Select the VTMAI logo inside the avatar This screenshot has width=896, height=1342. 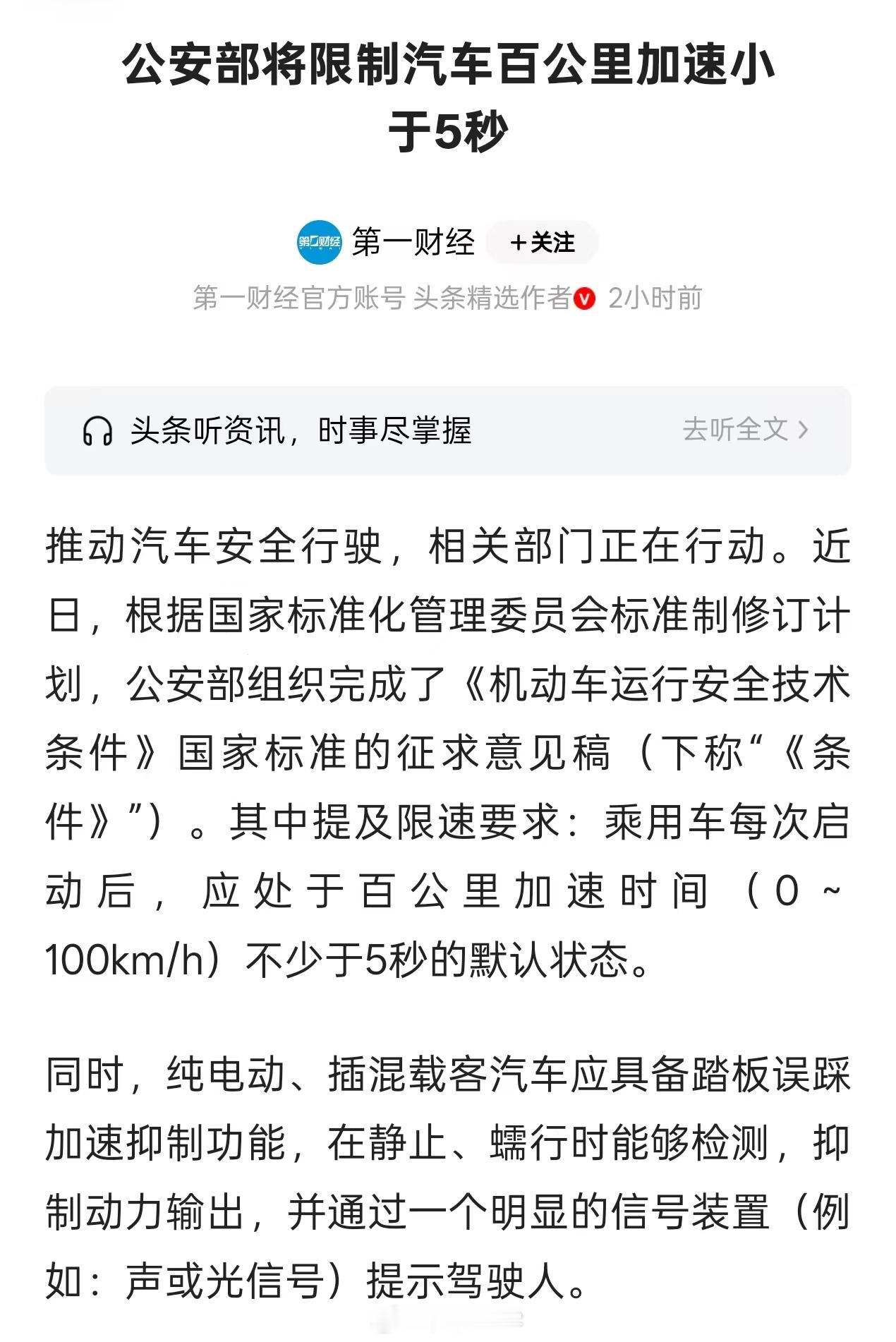click(x=320, y=242)
